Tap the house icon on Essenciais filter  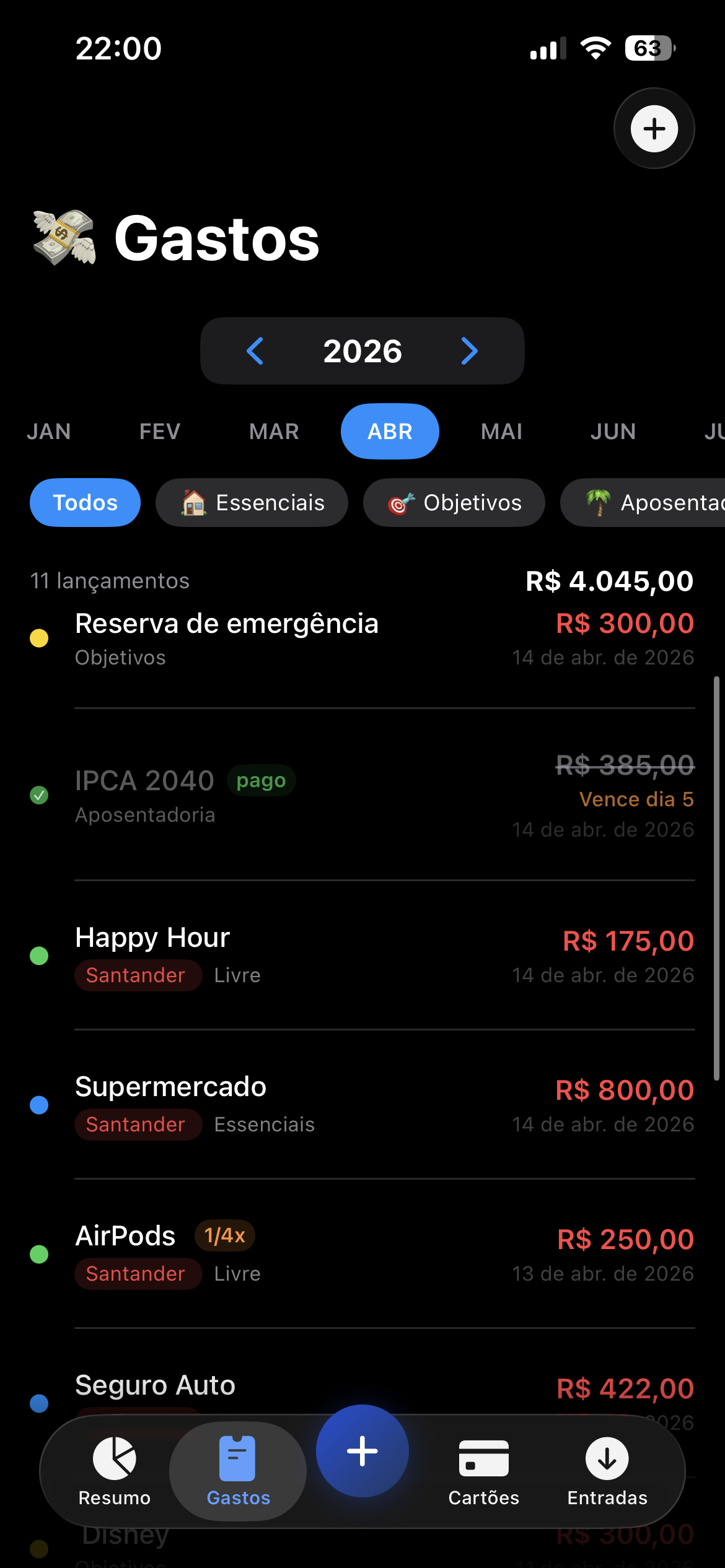(193, 503)
